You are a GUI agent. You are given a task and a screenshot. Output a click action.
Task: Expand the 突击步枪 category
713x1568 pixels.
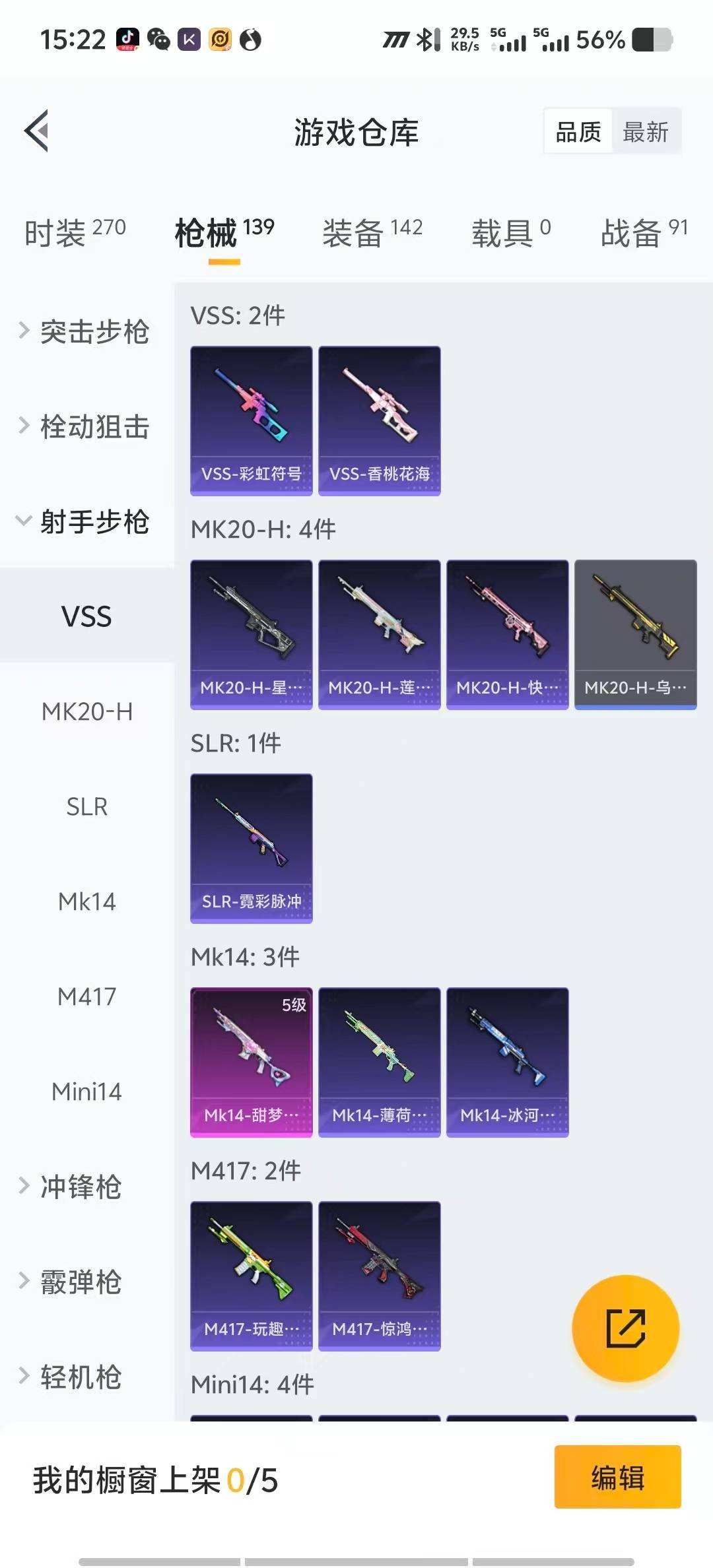point(86,331)
